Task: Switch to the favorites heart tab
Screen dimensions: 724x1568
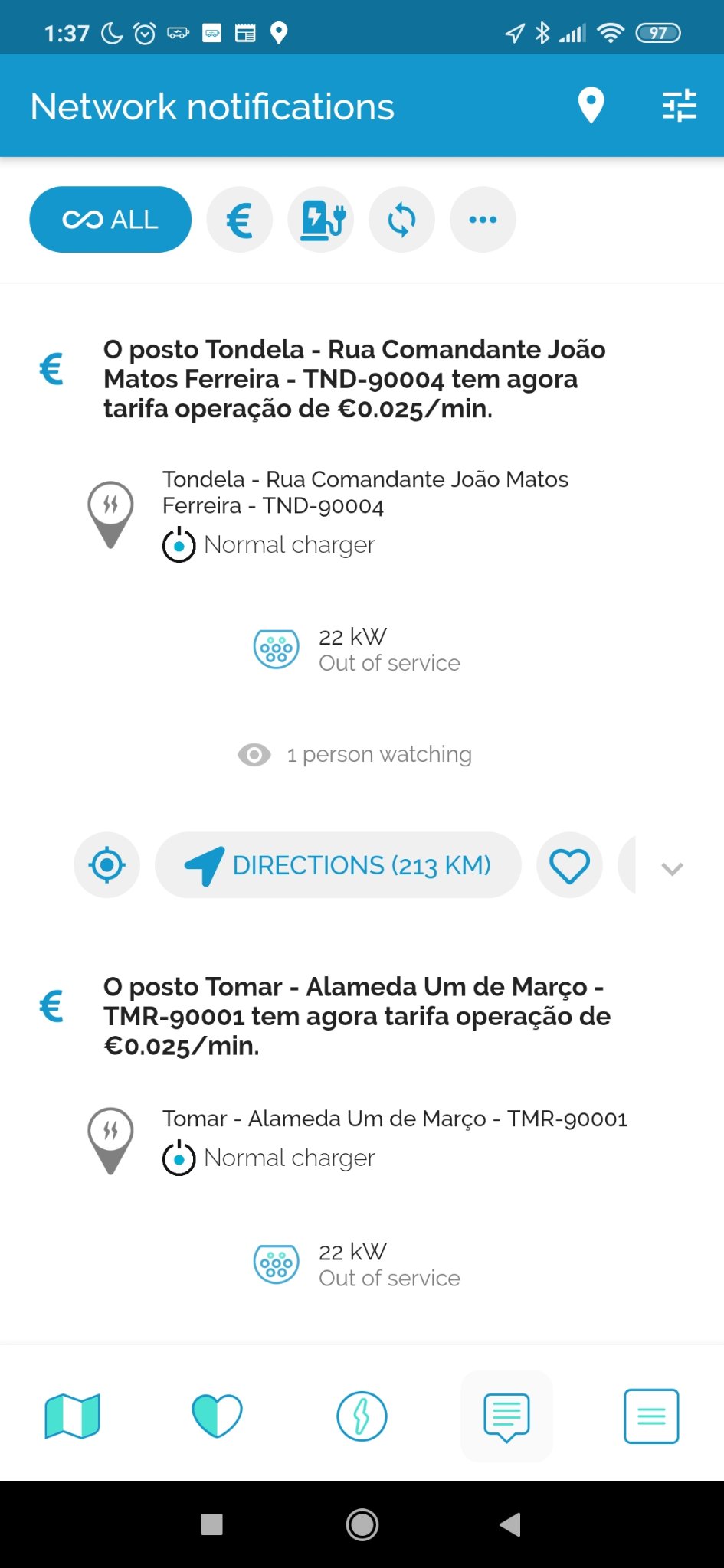Action: pyautogui.click(x=217, y=1416)
